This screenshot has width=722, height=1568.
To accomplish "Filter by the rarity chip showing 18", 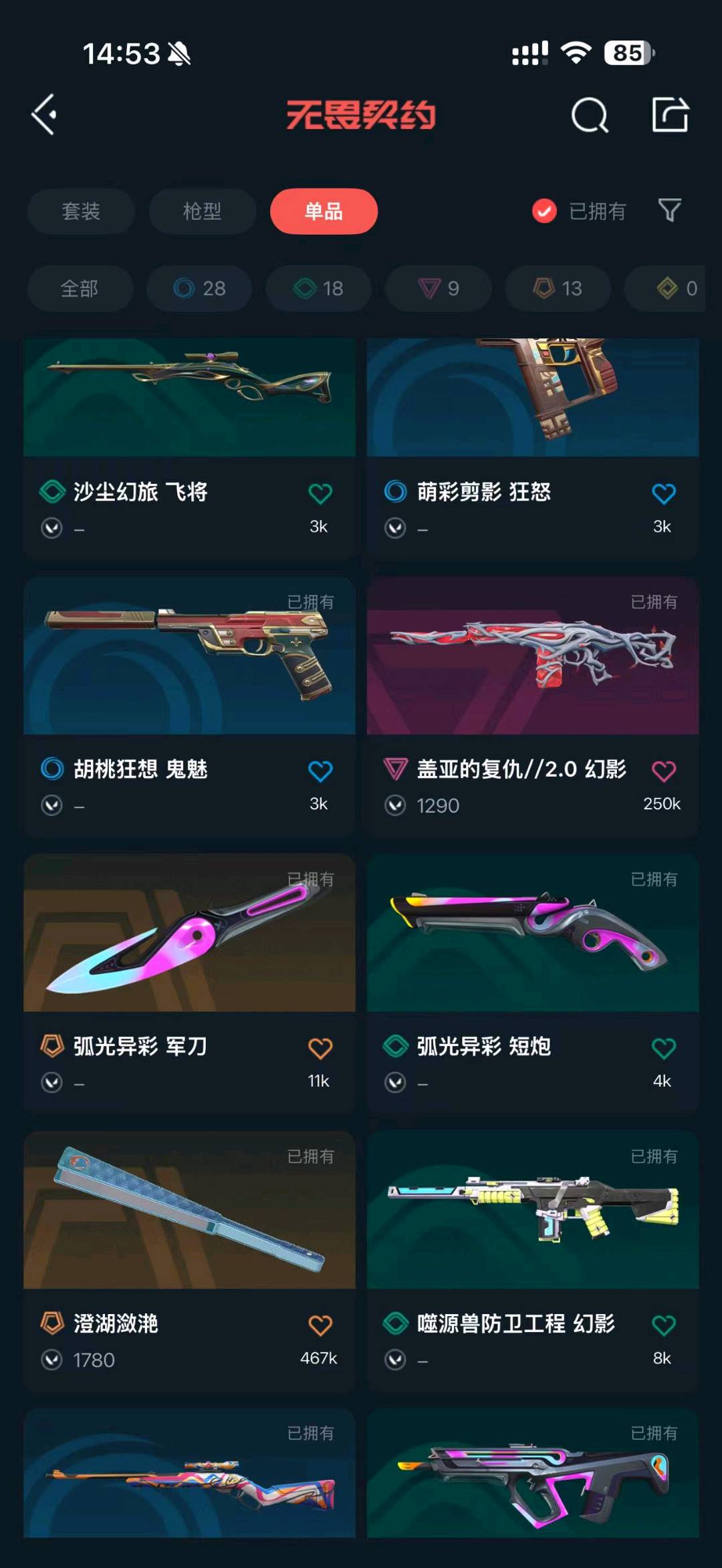I will click(318, 288).
